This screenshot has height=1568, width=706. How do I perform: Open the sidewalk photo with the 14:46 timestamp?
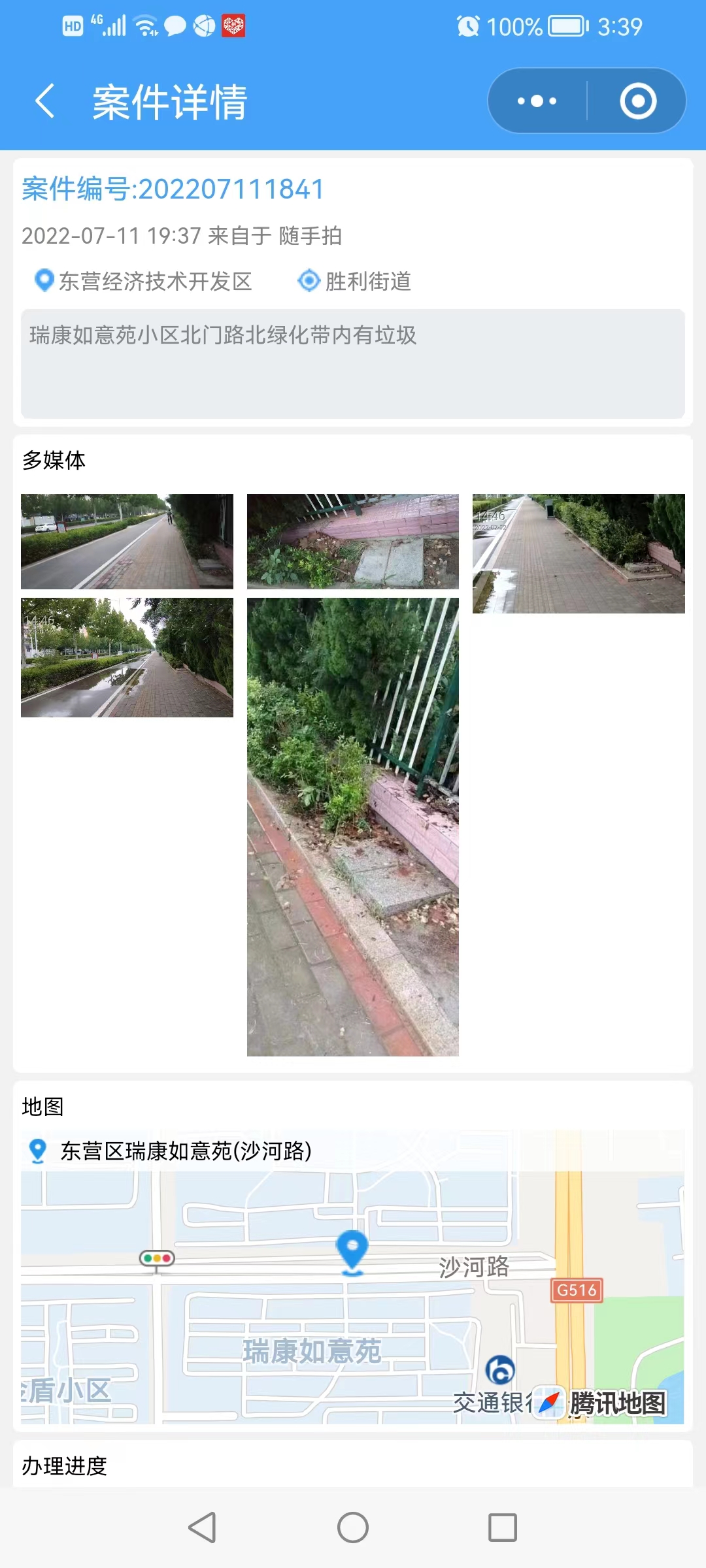pyautogui.click(x=579, y=553)
